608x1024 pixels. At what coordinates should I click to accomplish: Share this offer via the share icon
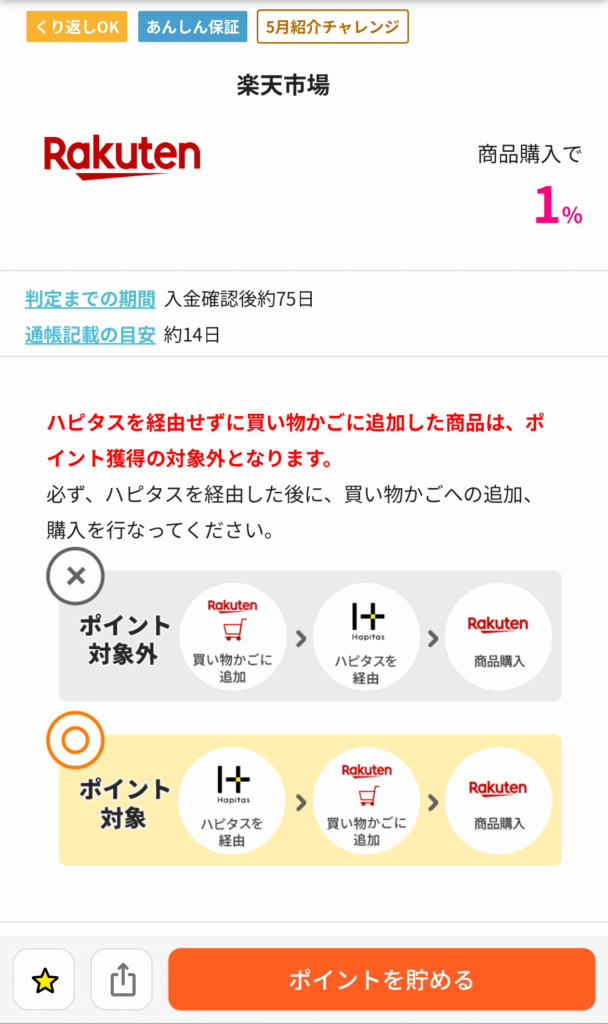pos(122,980)
